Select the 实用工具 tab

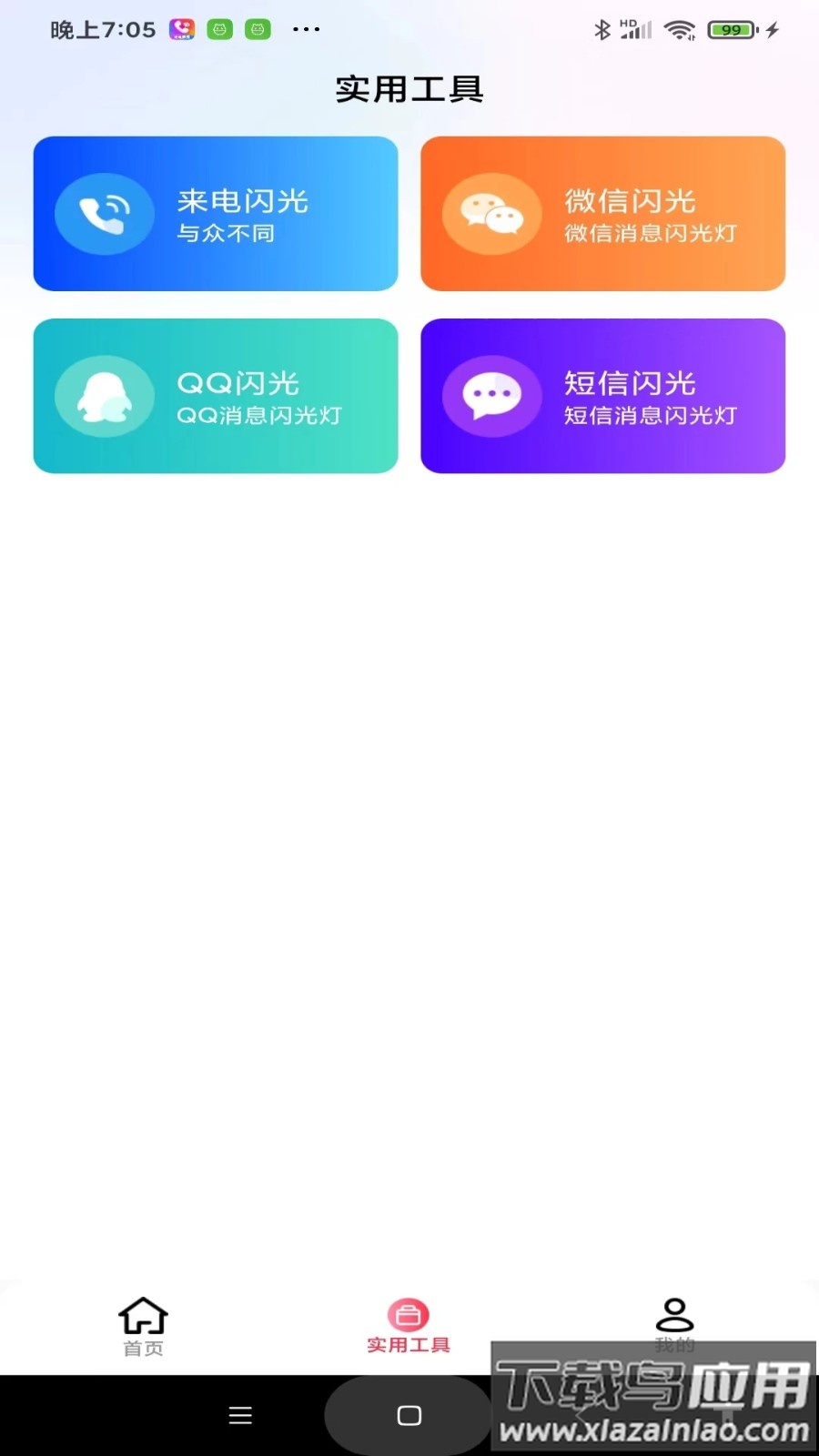click(x=408, y=1326)
